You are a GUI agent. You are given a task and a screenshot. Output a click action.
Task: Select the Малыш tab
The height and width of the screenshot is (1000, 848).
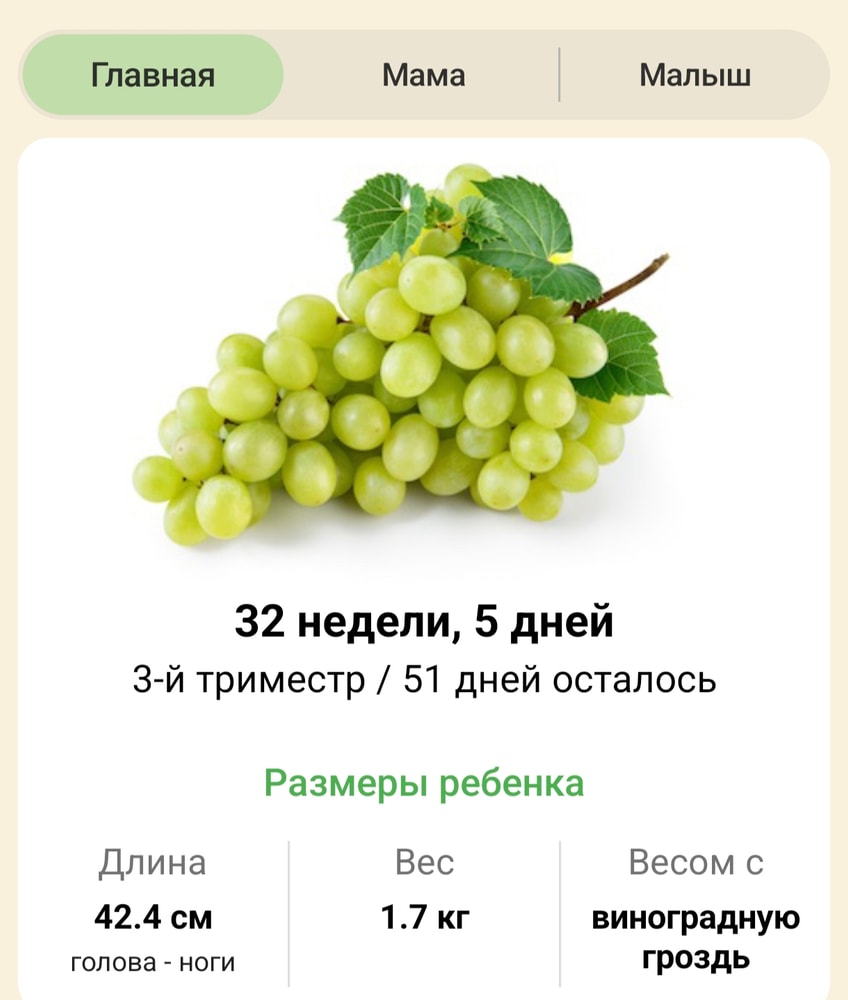click(695, 75)
